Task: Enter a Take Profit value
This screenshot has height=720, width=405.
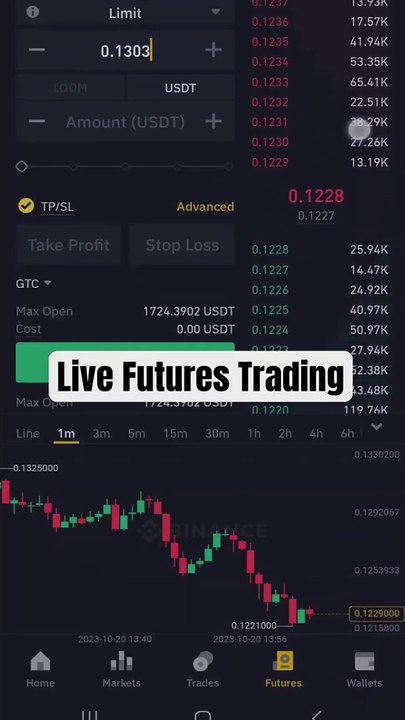Action: tap(68, 245)
